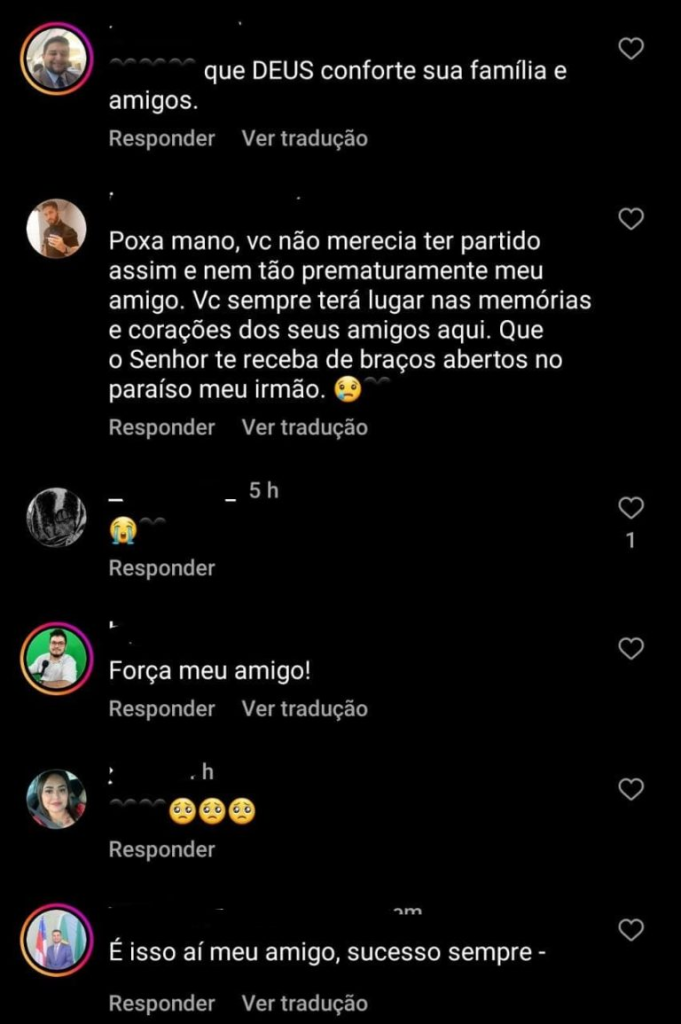Screen dimensions: 681x1024
Task: Reply to the 5 h crying emoji comment
Action: click(x=162, y=568)
